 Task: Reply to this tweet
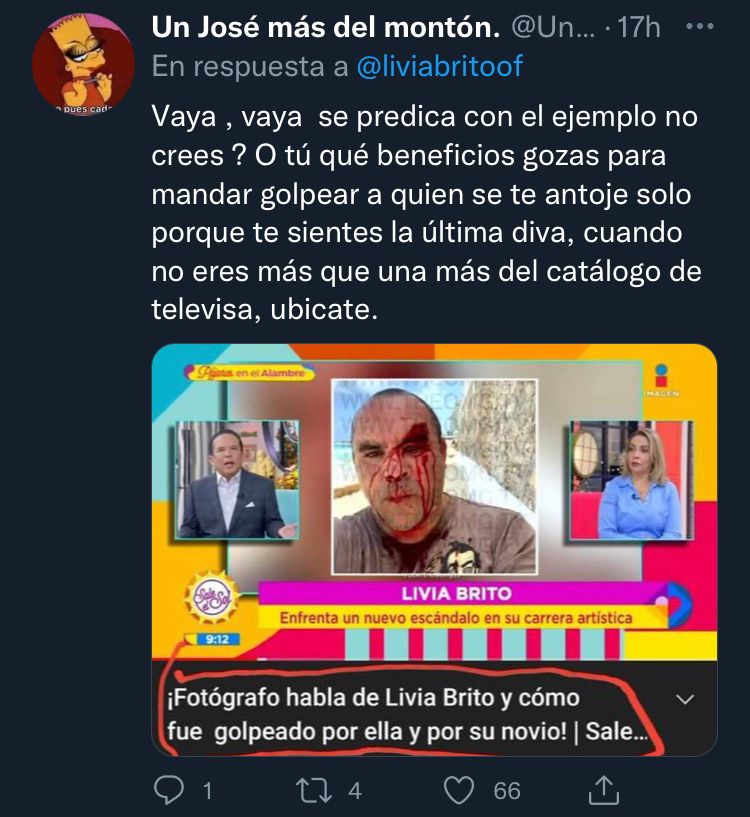pyautogui.click(x=170, y=790)
